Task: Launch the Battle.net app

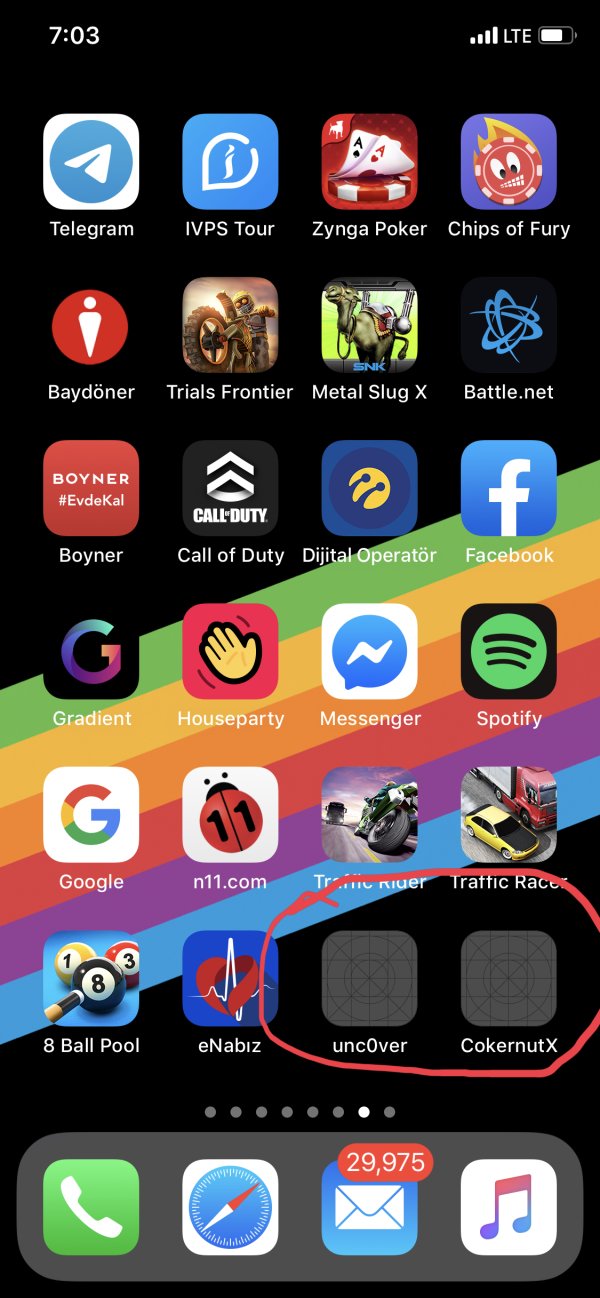Action: click(x=508, y=325)
